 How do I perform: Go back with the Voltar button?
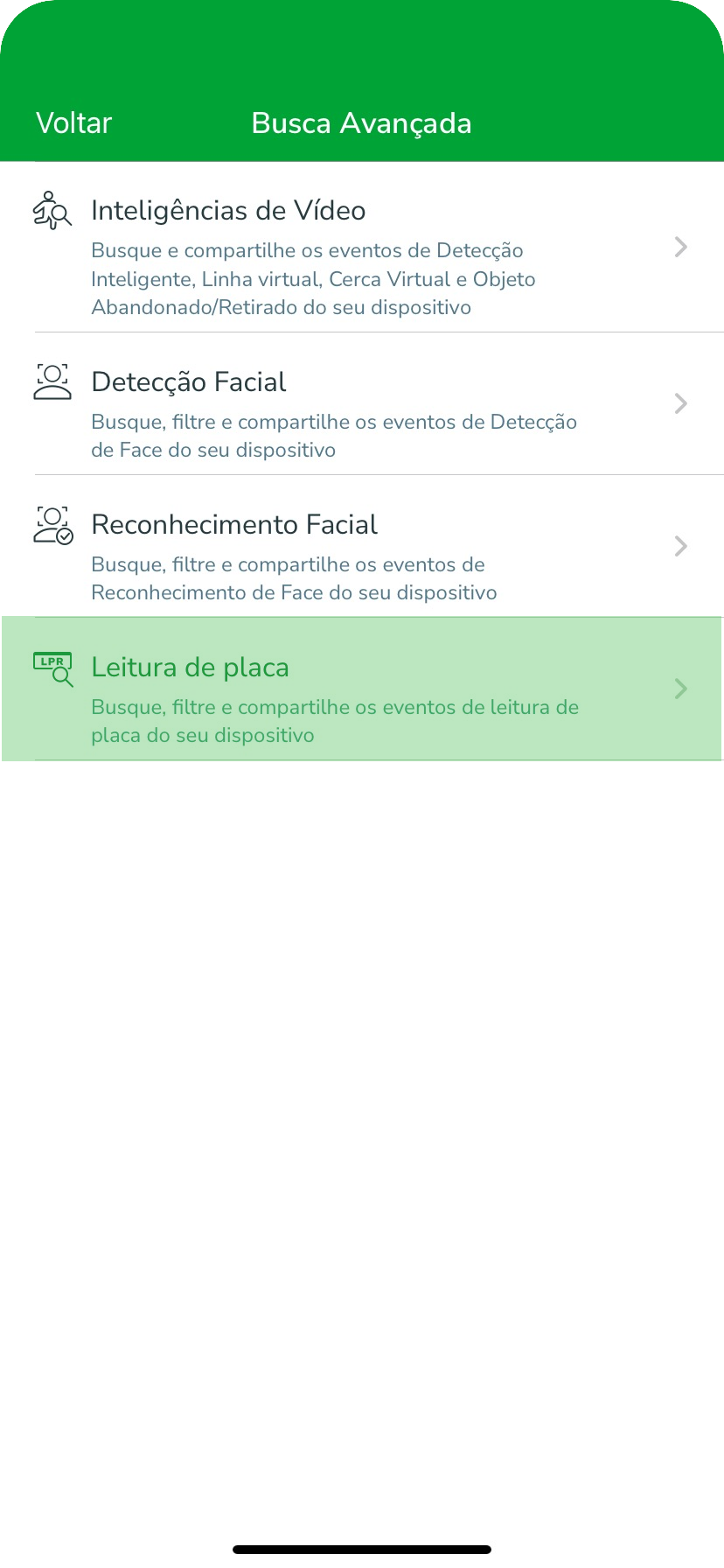[74, 123]
